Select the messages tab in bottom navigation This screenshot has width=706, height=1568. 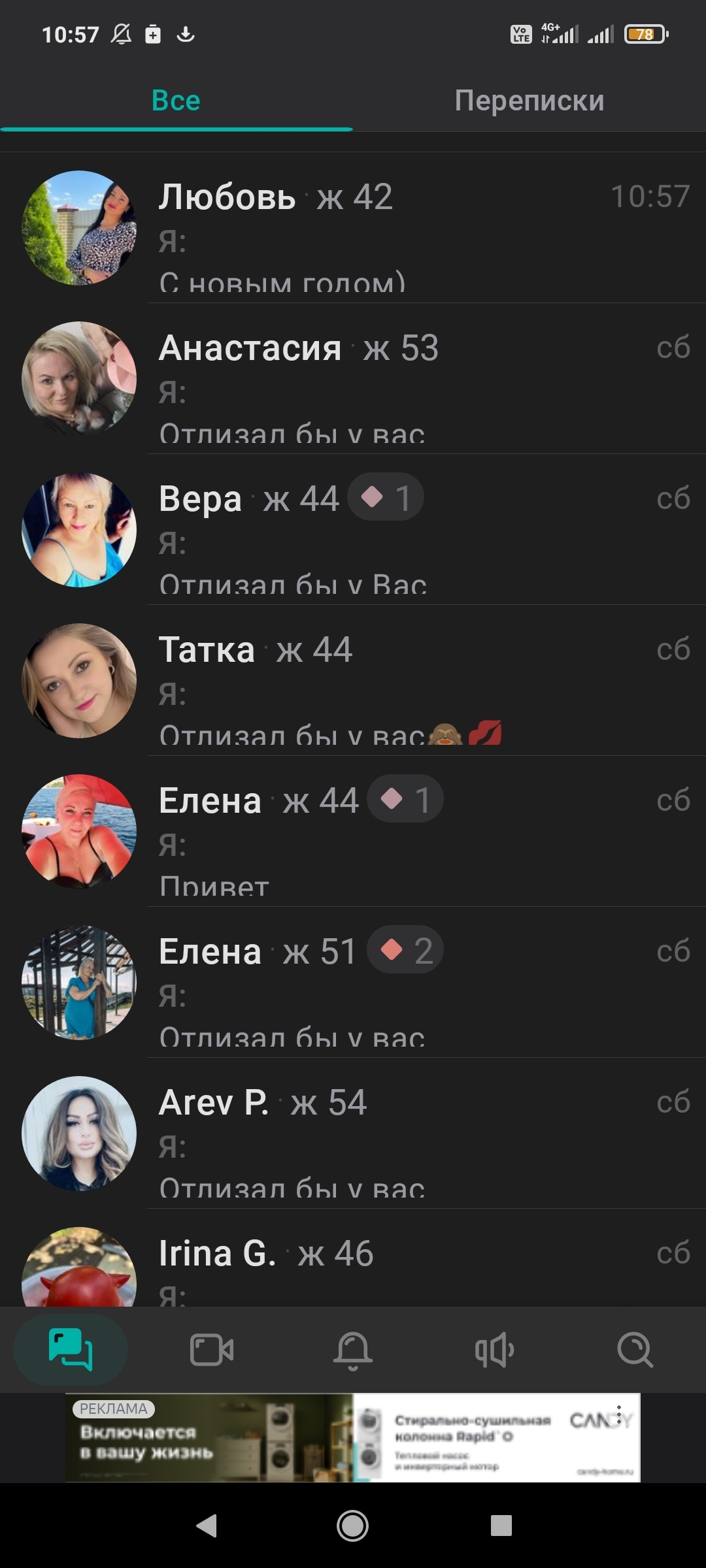71,1350
